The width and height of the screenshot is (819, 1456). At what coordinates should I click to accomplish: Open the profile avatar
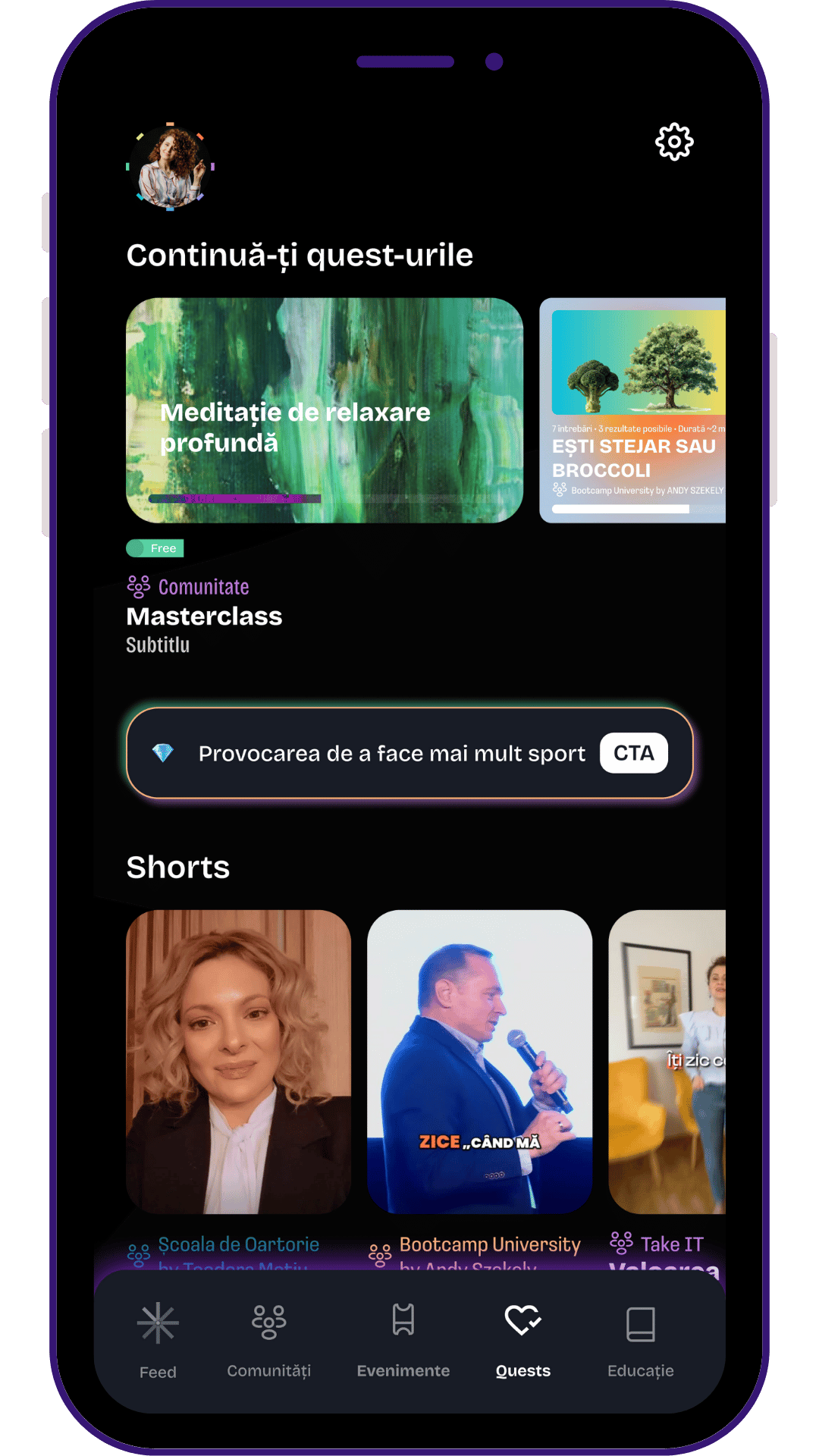pos(171,168)
